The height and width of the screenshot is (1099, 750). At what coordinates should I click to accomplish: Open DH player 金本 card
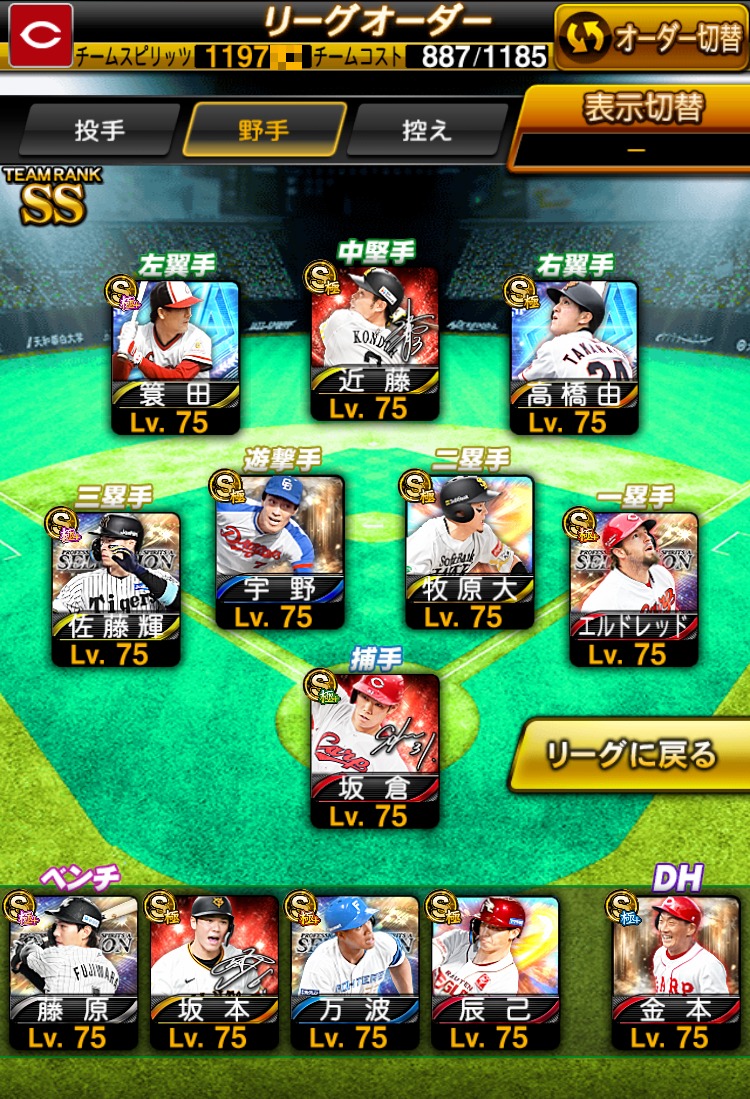pyautogui.click(x=676, y=972)
